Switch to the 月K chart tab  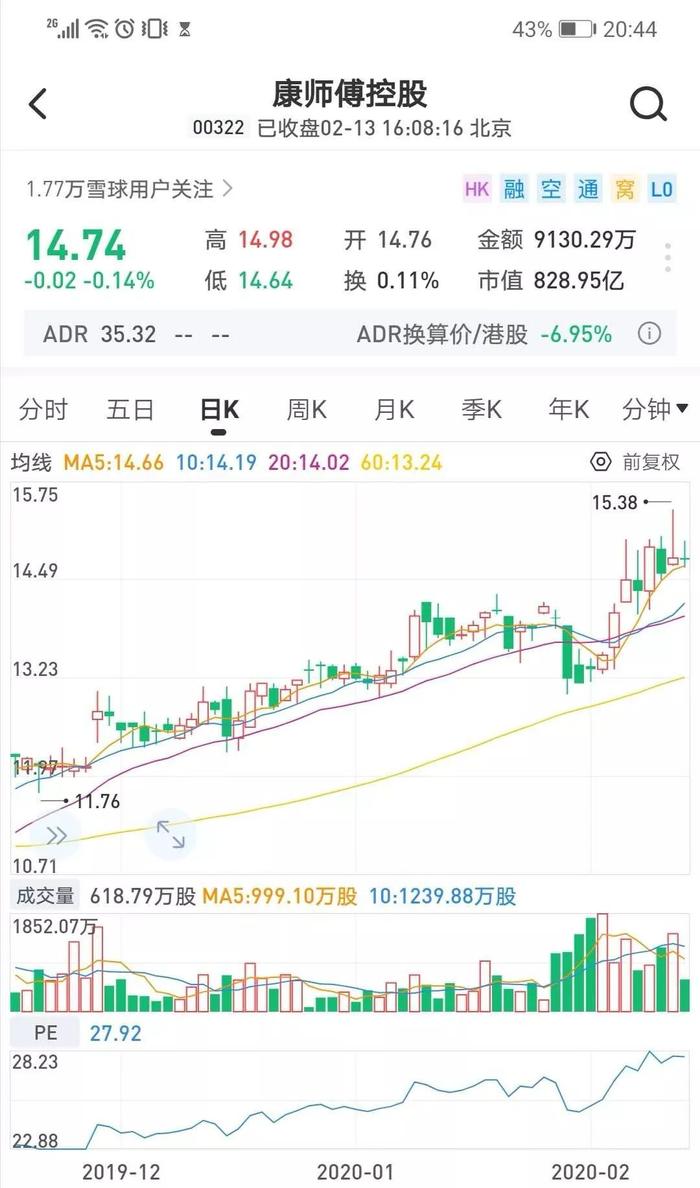point(394,410)
